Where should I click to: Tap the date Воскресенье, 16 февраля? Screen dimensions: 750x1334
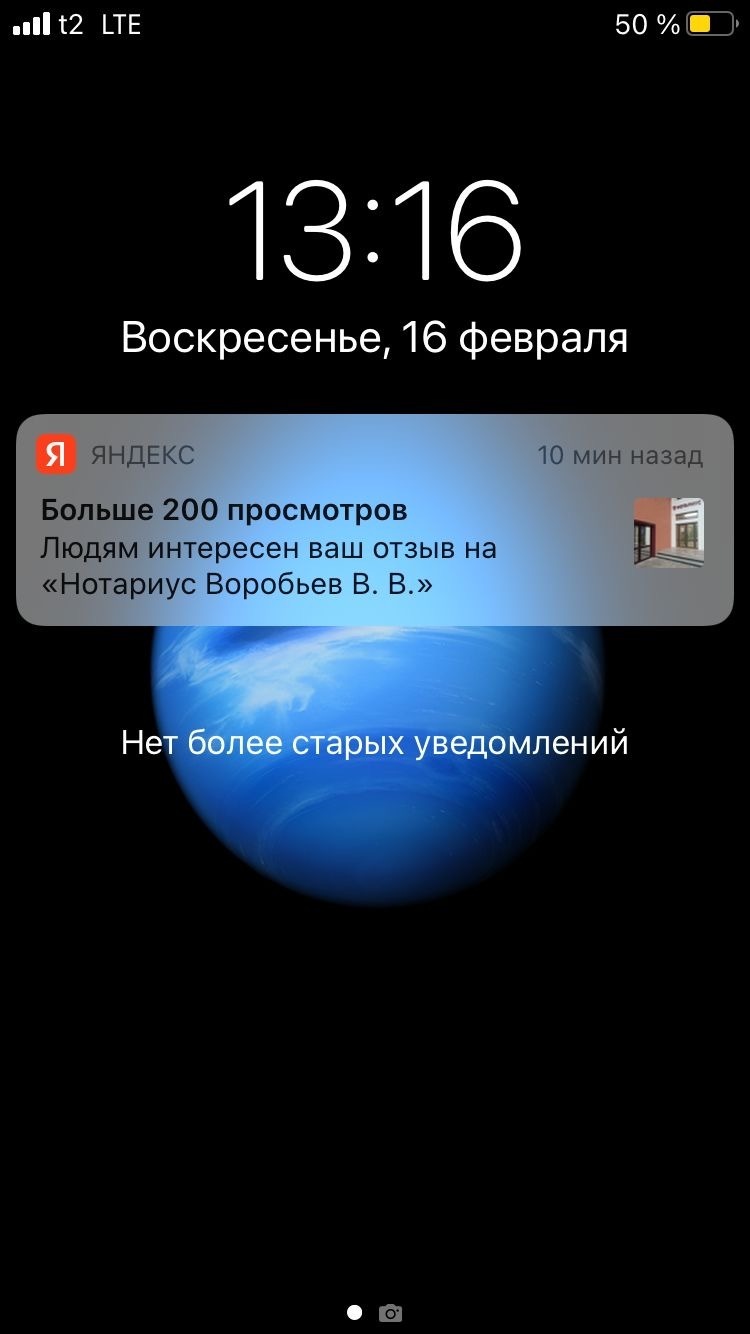click(x=374, y=338)
